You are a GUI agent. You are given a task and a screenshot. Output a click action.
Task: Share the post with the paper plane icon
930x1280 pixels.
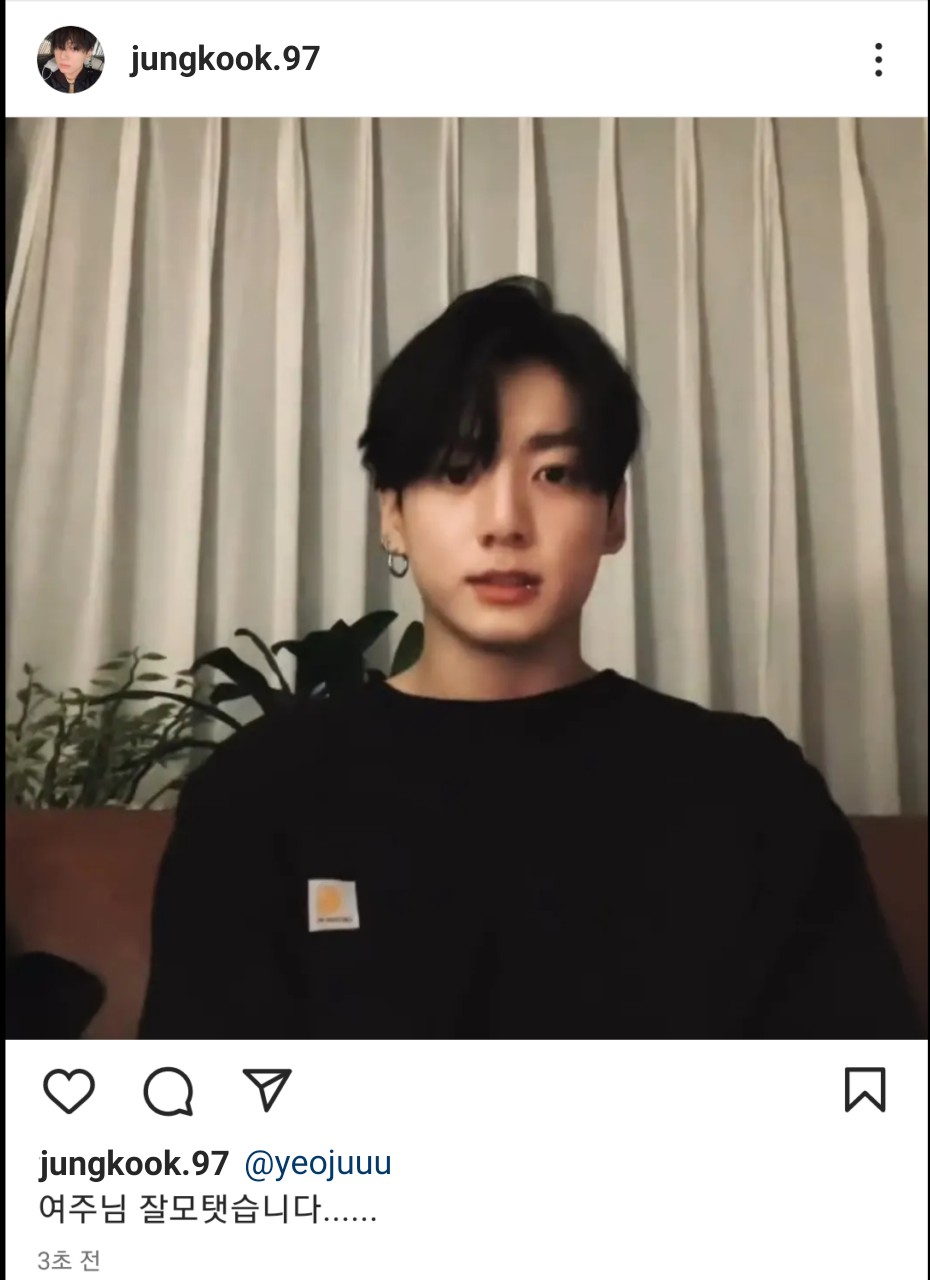[267, 1090]
